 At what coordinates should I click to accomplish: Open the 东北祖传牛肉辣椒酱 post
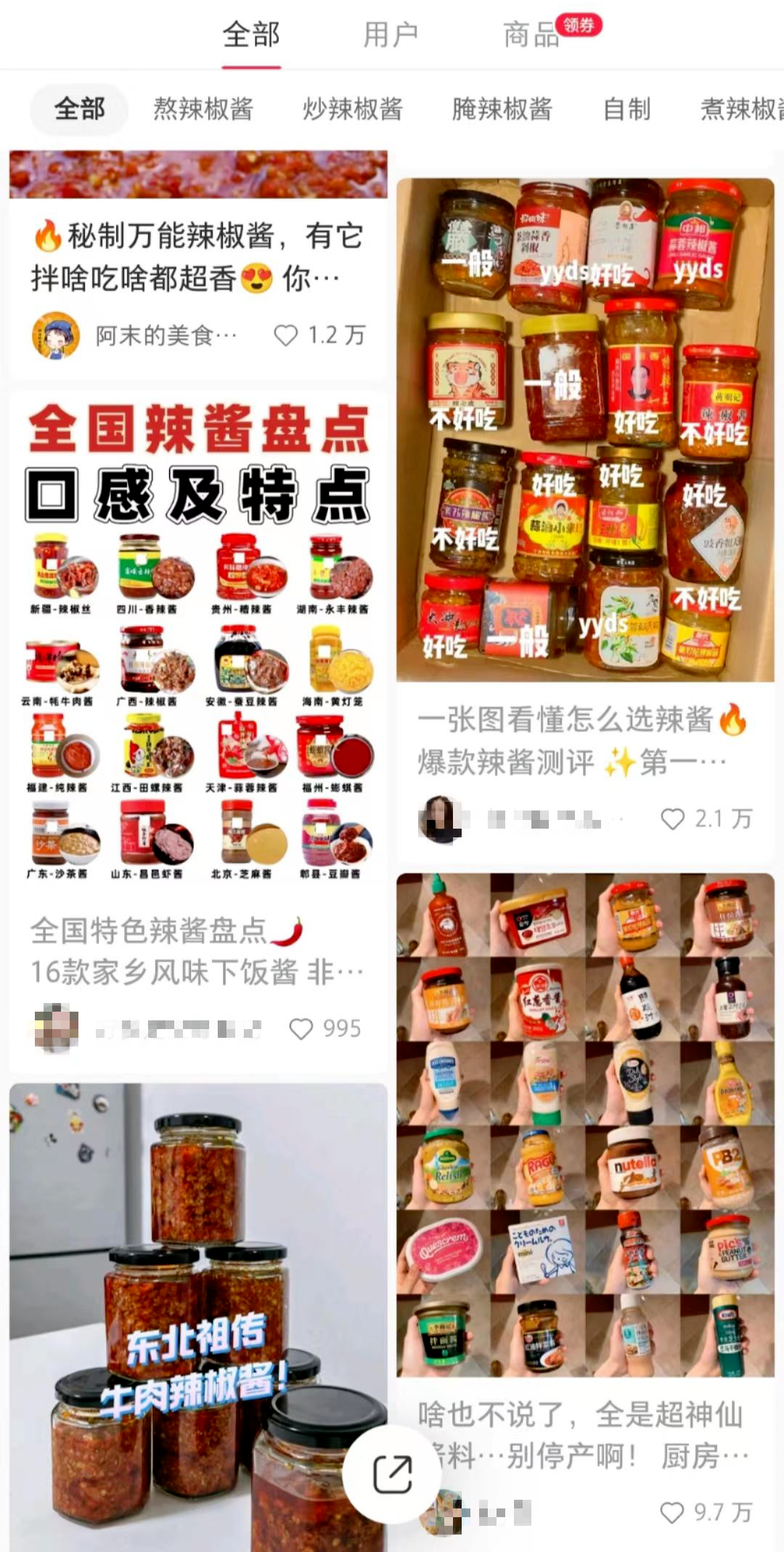[197, 1307]
